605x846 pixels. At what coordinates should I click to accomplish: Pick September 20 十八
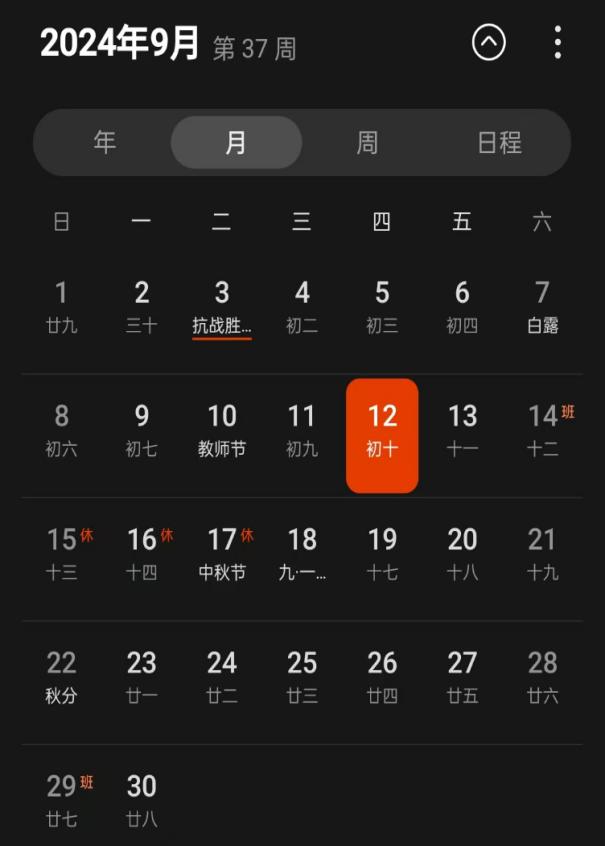click(462, 553)
